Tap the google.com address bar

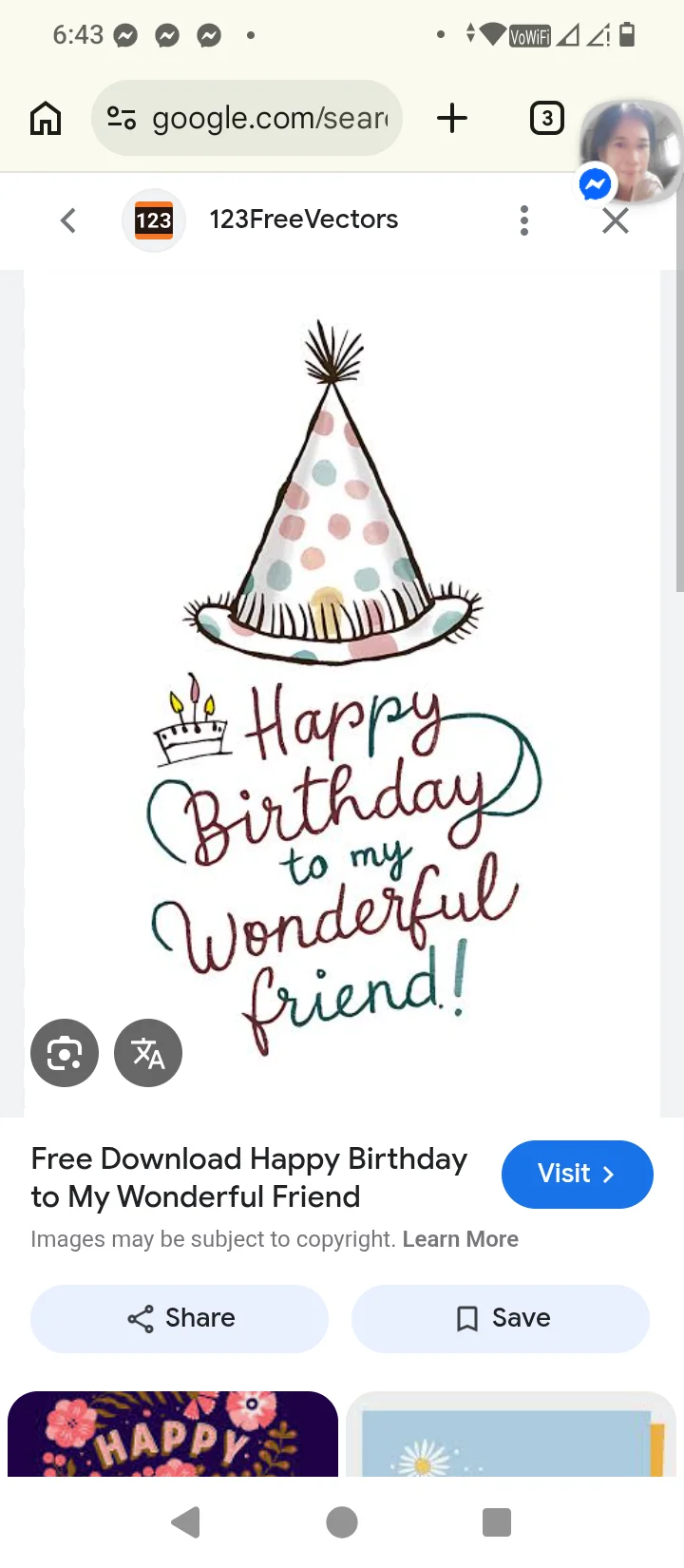click(x=247, y=119)
